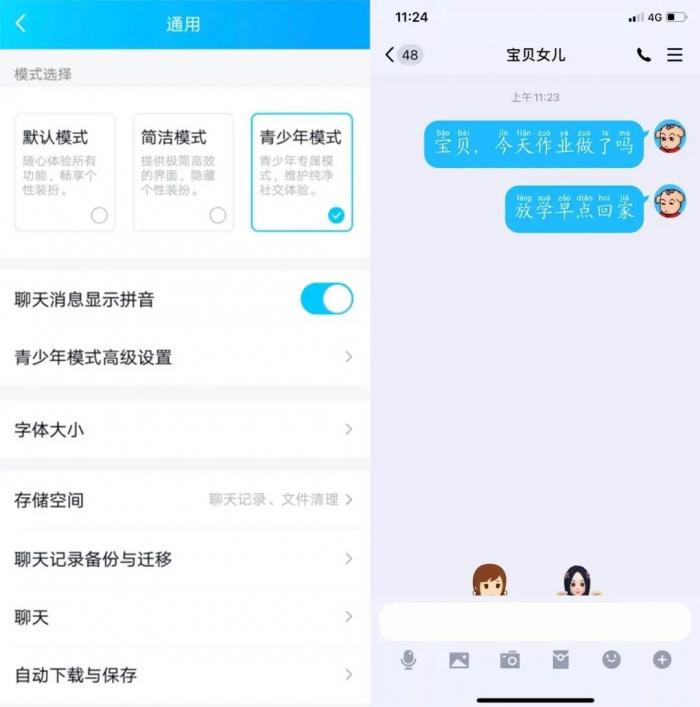Open 青少年模式高级设置

[184, 357]
